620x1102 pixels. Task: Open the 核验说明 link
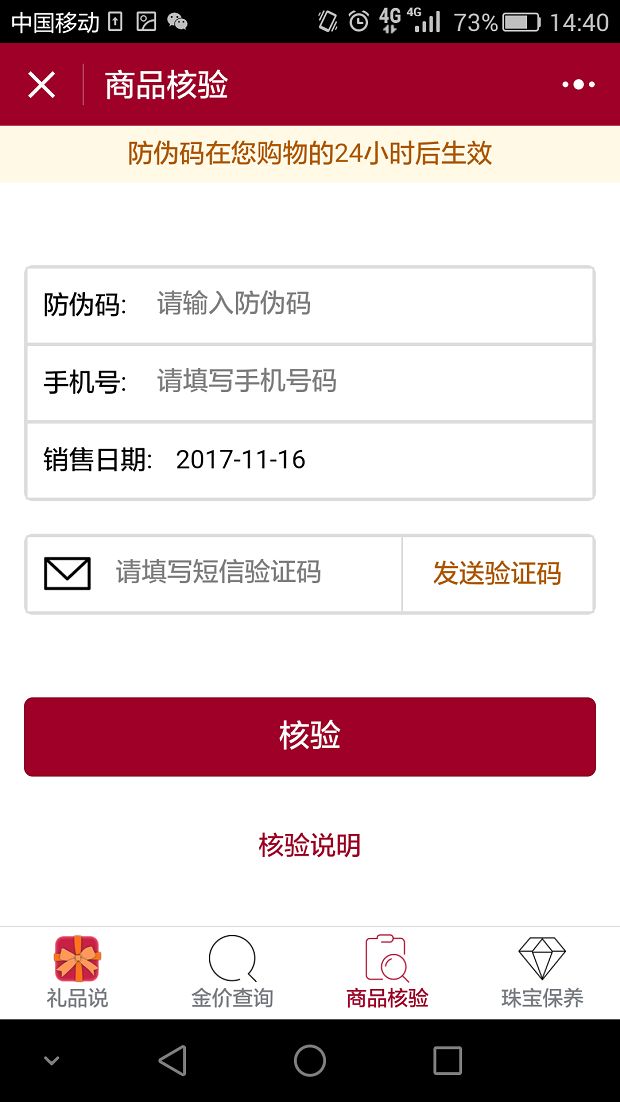310,846
